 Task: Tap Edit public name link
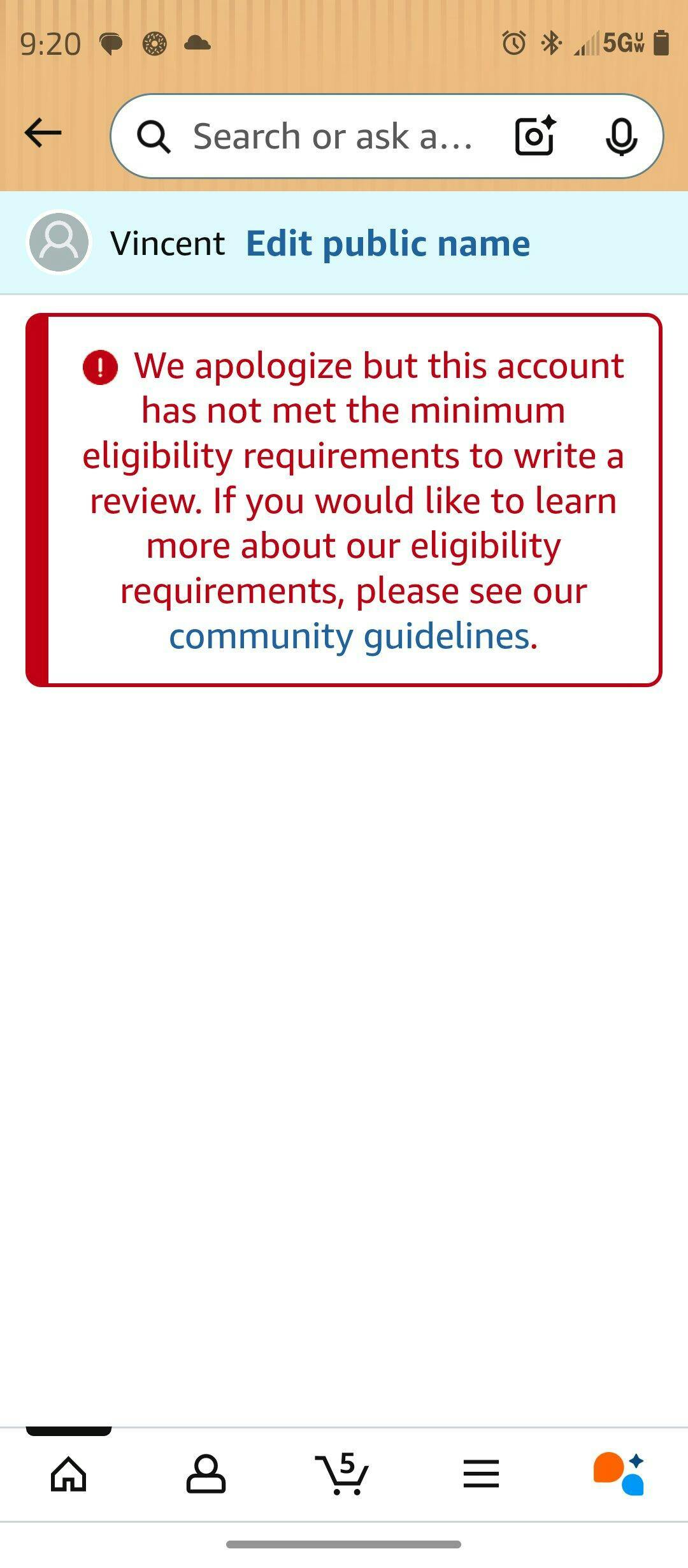pyautogui.click(x=388, y=243)
